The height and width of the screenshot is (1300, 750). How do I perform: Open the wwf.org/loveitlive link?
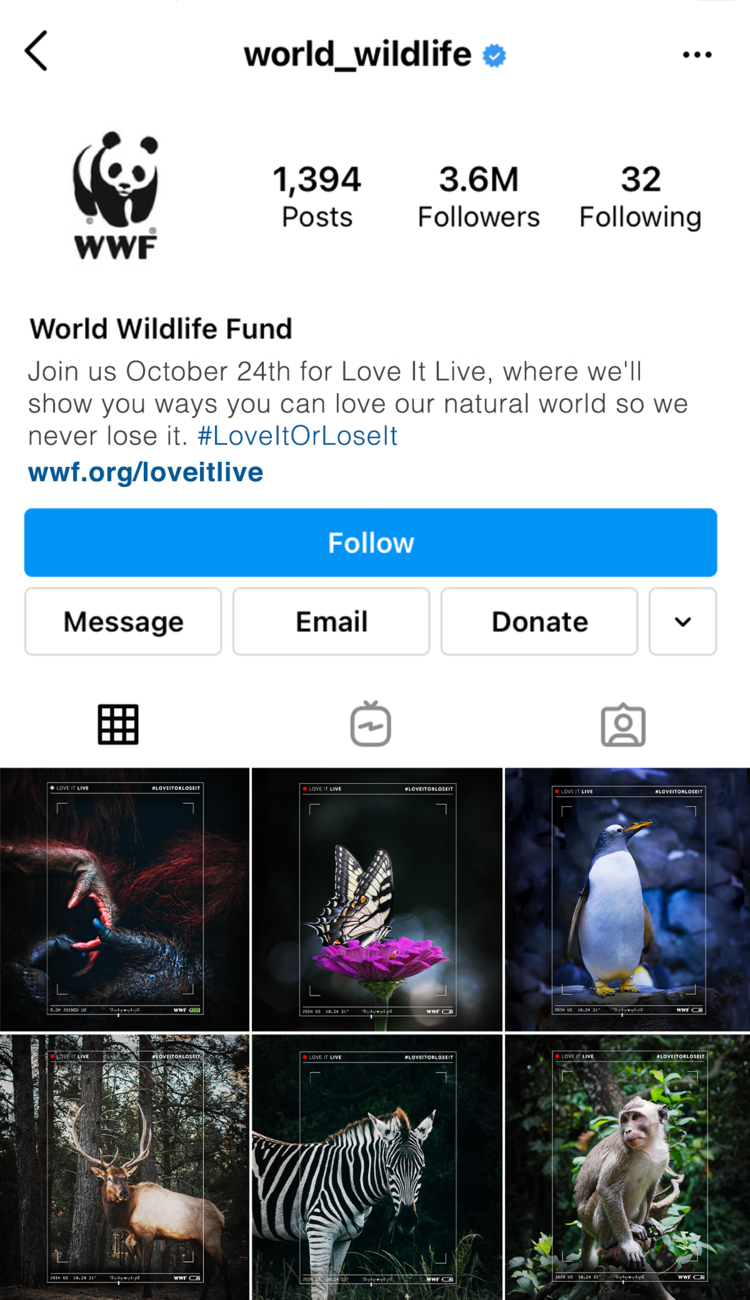pos(146,472)
